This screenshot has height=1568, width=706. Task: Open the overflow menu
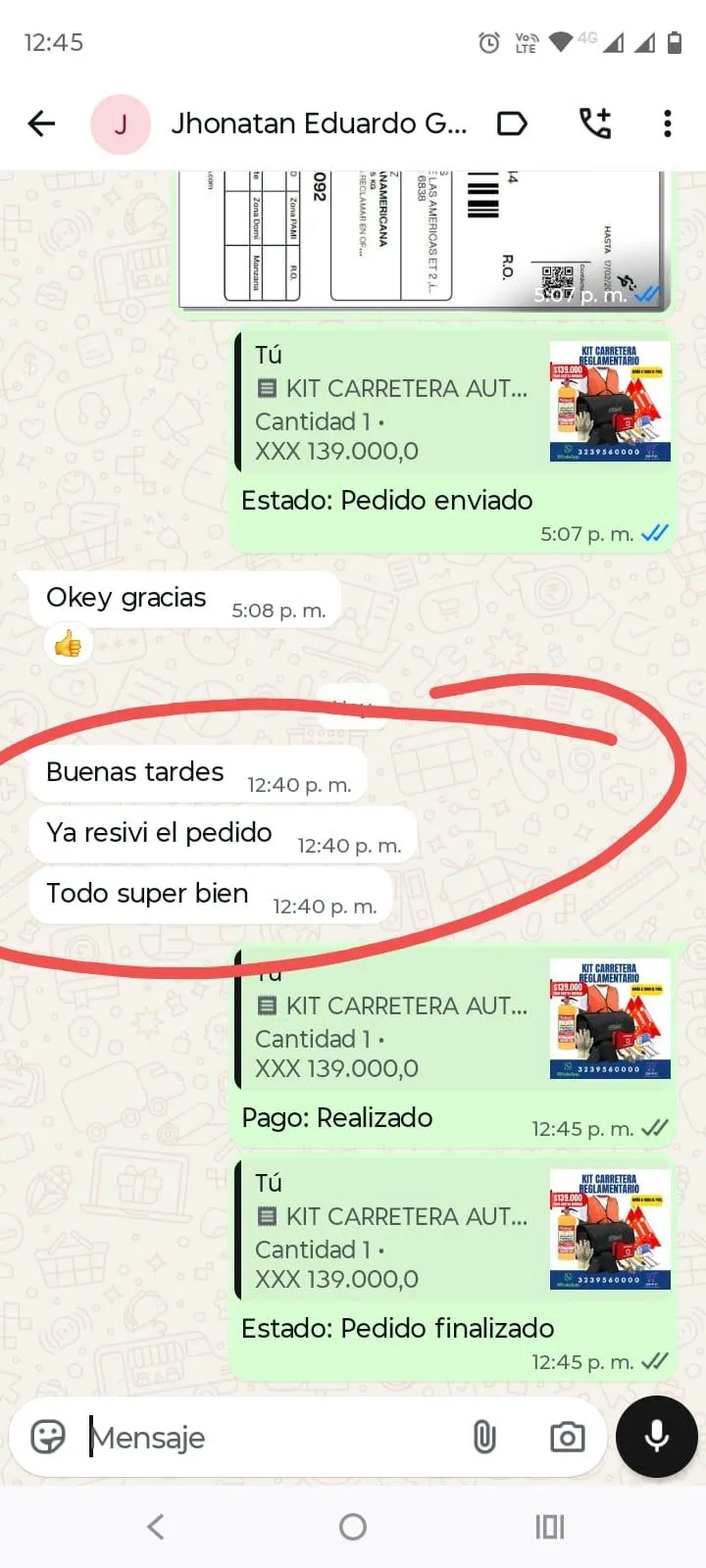click(668, 123)
